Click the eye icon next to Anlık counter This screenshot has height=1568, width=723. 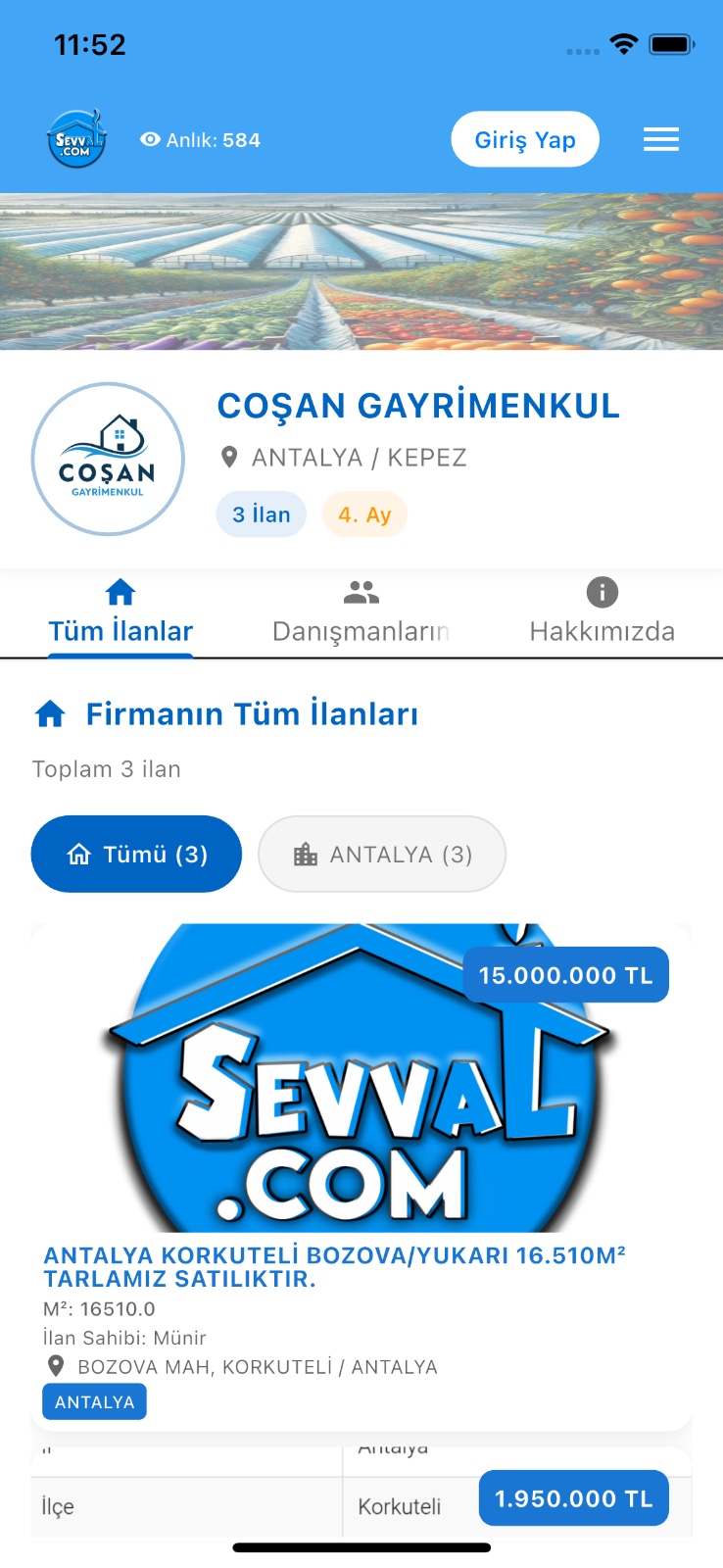(x=149, y=139)
